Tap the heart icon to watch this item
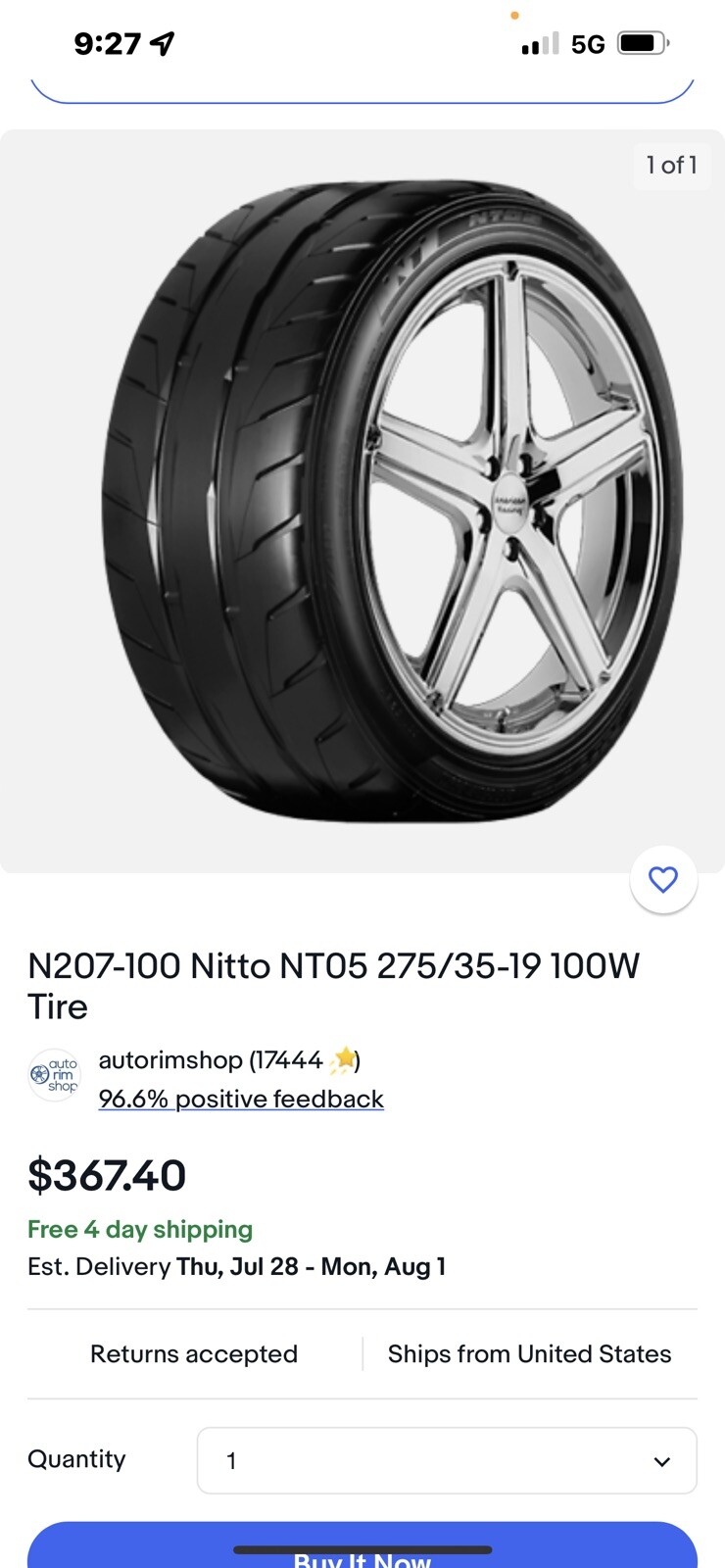 pyautogui.click(x=663, y=879)
